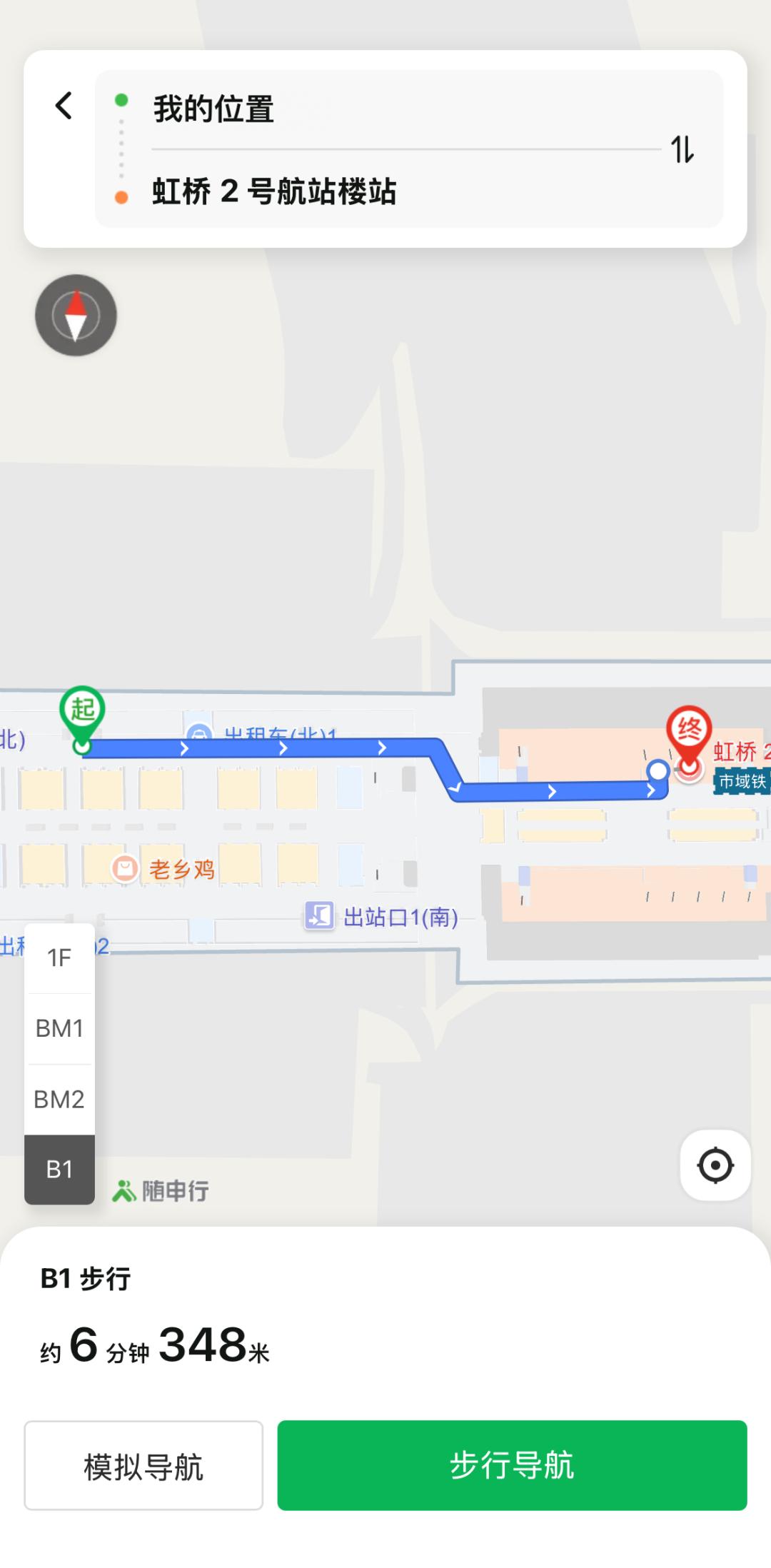This screenshot has height=1568, width=771.
Task: Tap the back chevron to exit routing
Action: [63, 105]
